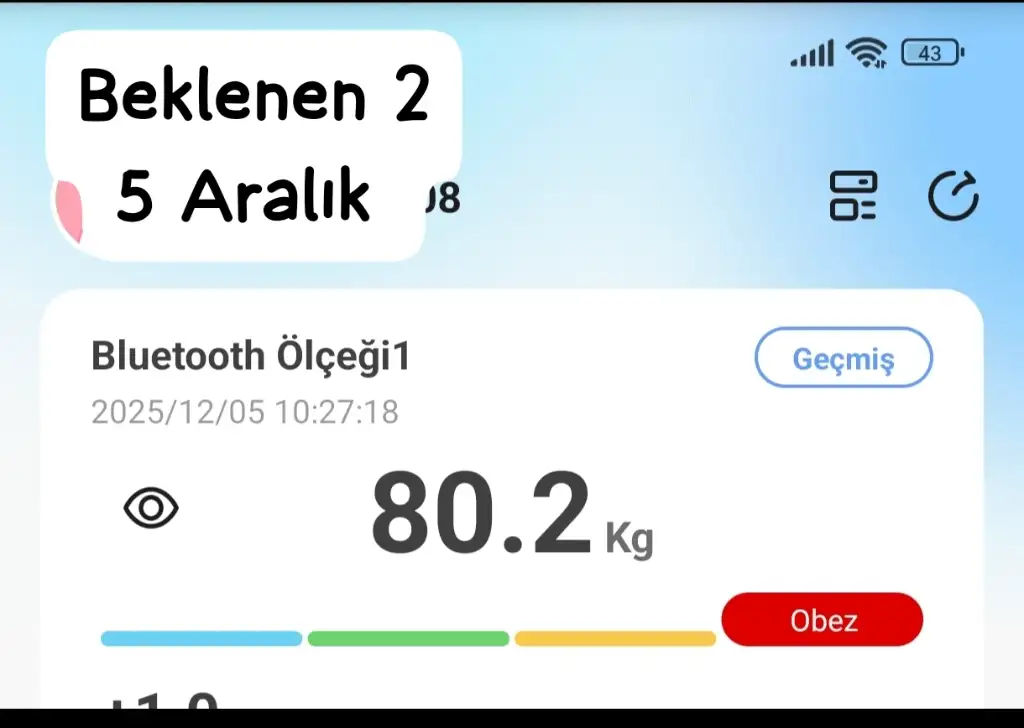
Task: Open the device management icon
Action: pyautogui.click(x=853, y=196)
